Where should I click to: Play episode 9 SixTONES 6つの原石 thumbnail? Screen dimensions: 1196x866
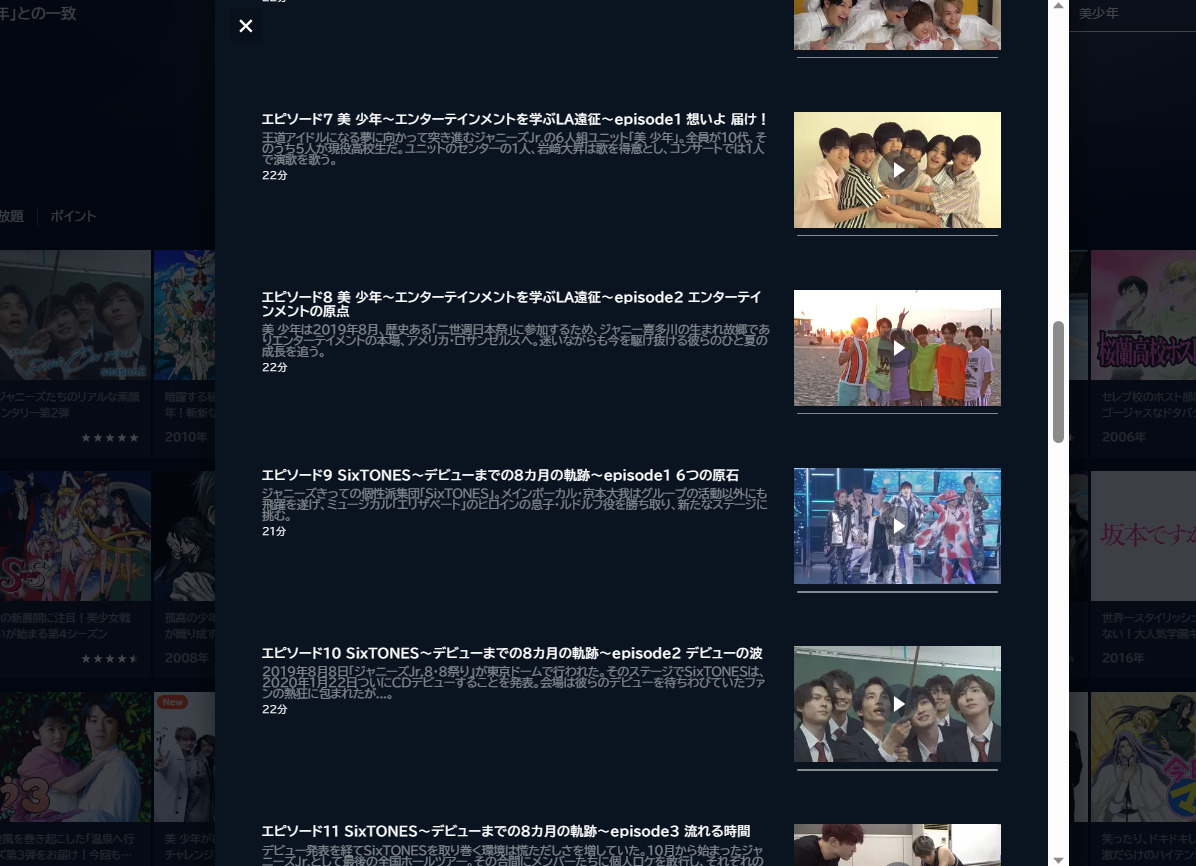[x=897, y=526]
